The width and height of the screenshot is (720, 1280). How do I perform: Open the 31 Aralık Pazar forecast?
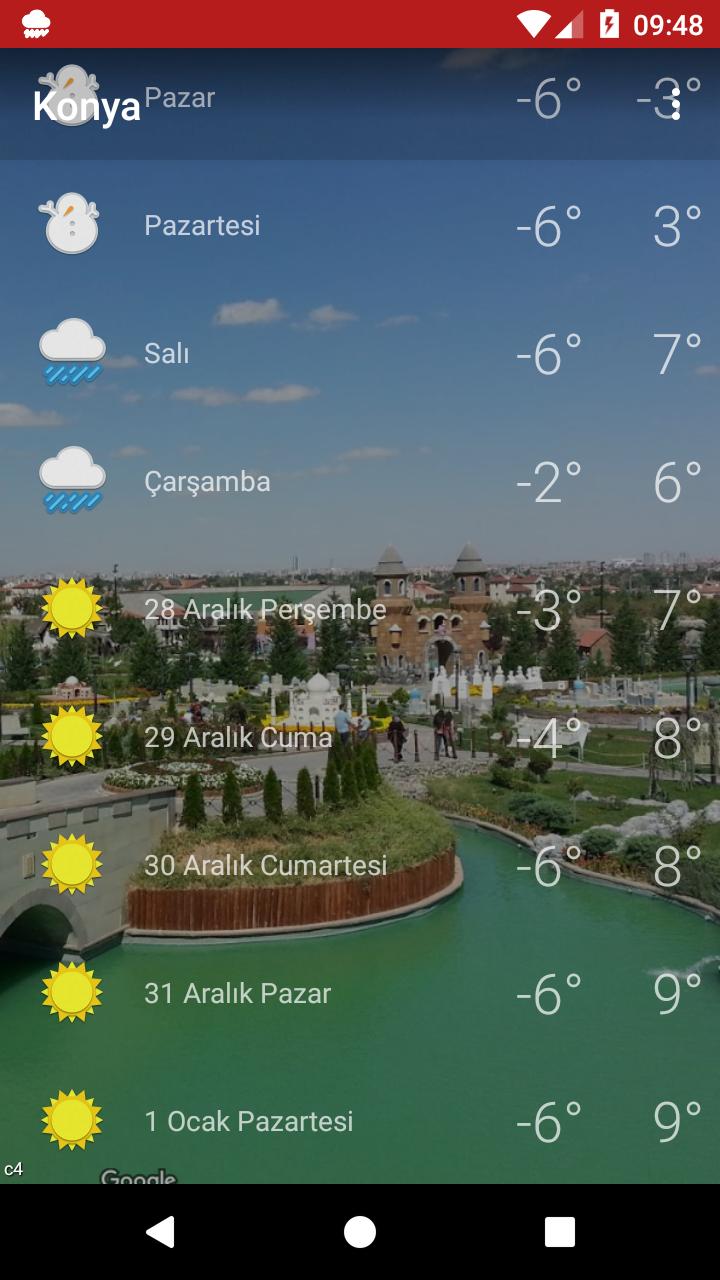pos(360,993)
